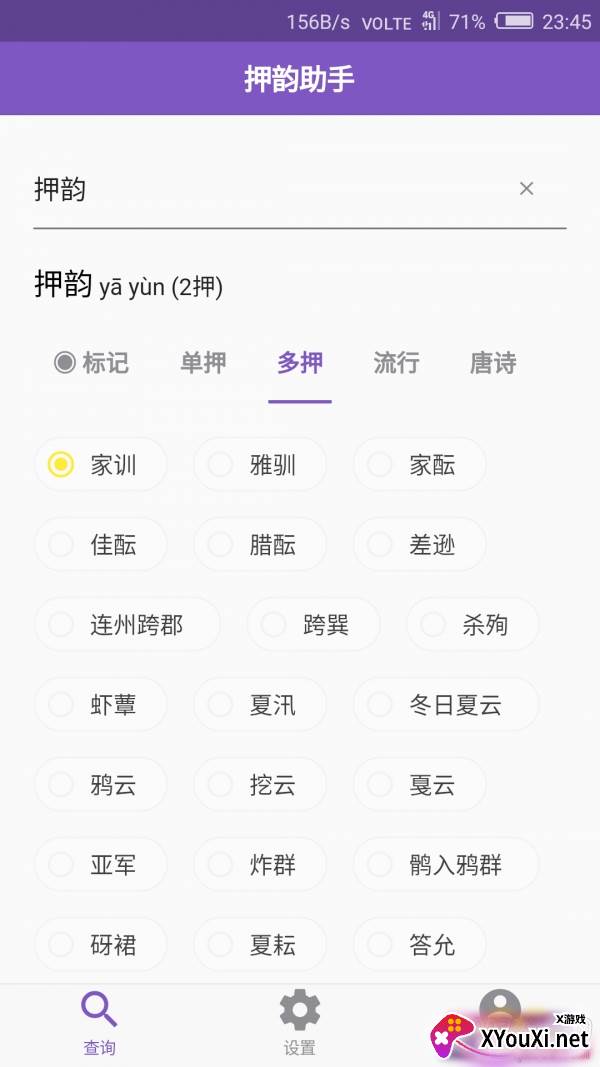
Task: Toggle the 标记 radio option
Action: 91,363
